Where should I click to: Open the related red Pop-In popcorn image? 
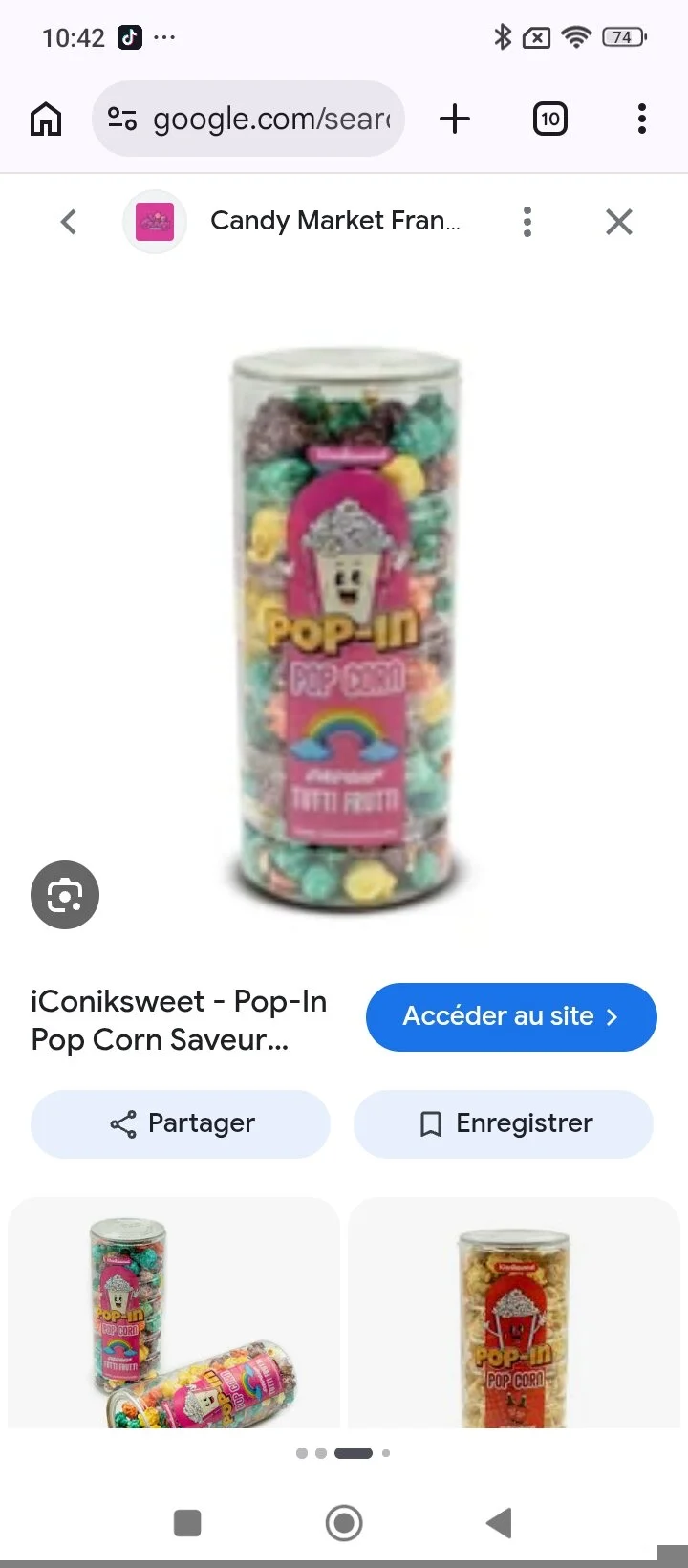click(514, 1313)
